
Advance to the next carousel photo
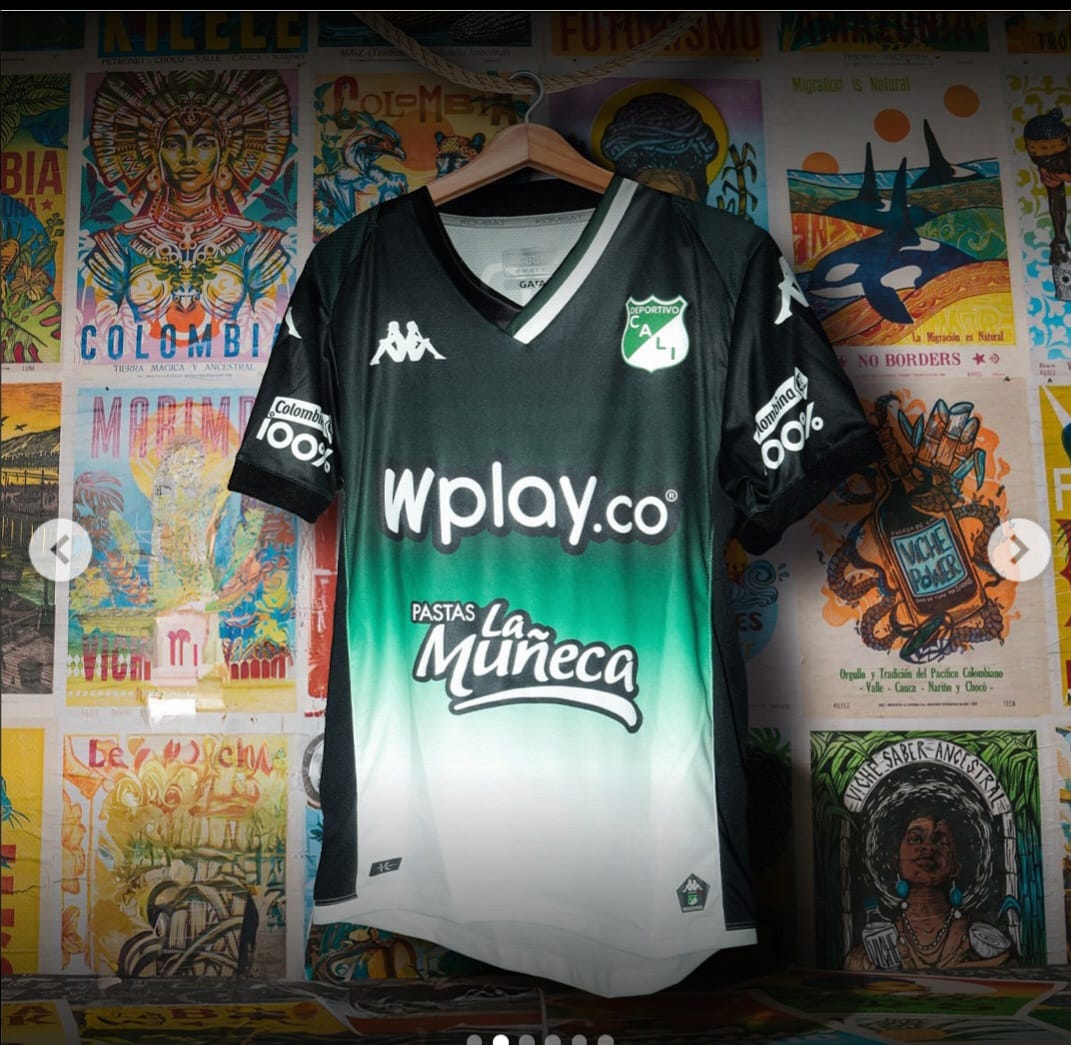1018,549
